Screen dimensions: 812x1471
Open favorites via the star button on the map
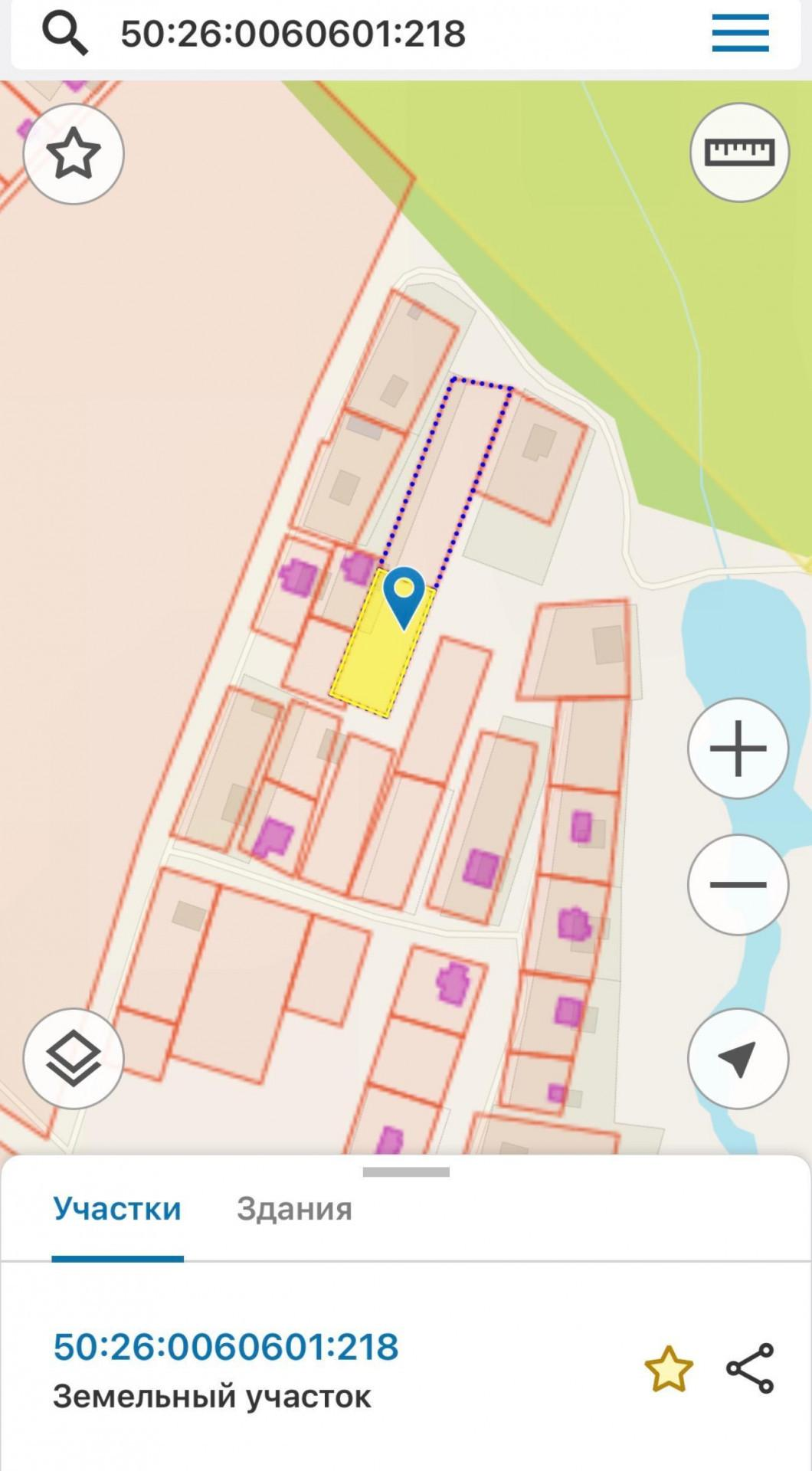[x=74, y=154]
